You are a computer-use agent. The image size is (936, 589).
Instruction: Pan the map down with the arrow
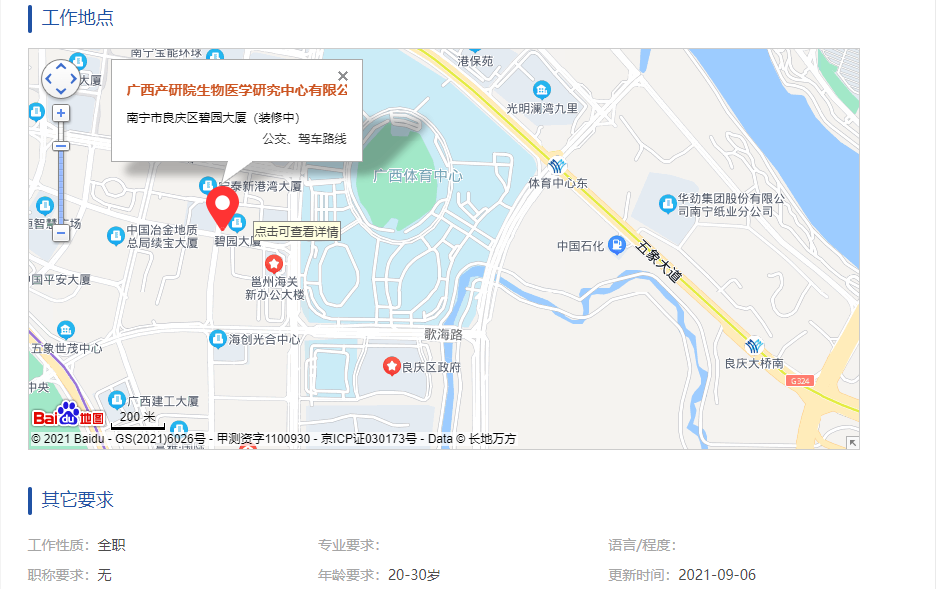(x=61, y=90)
